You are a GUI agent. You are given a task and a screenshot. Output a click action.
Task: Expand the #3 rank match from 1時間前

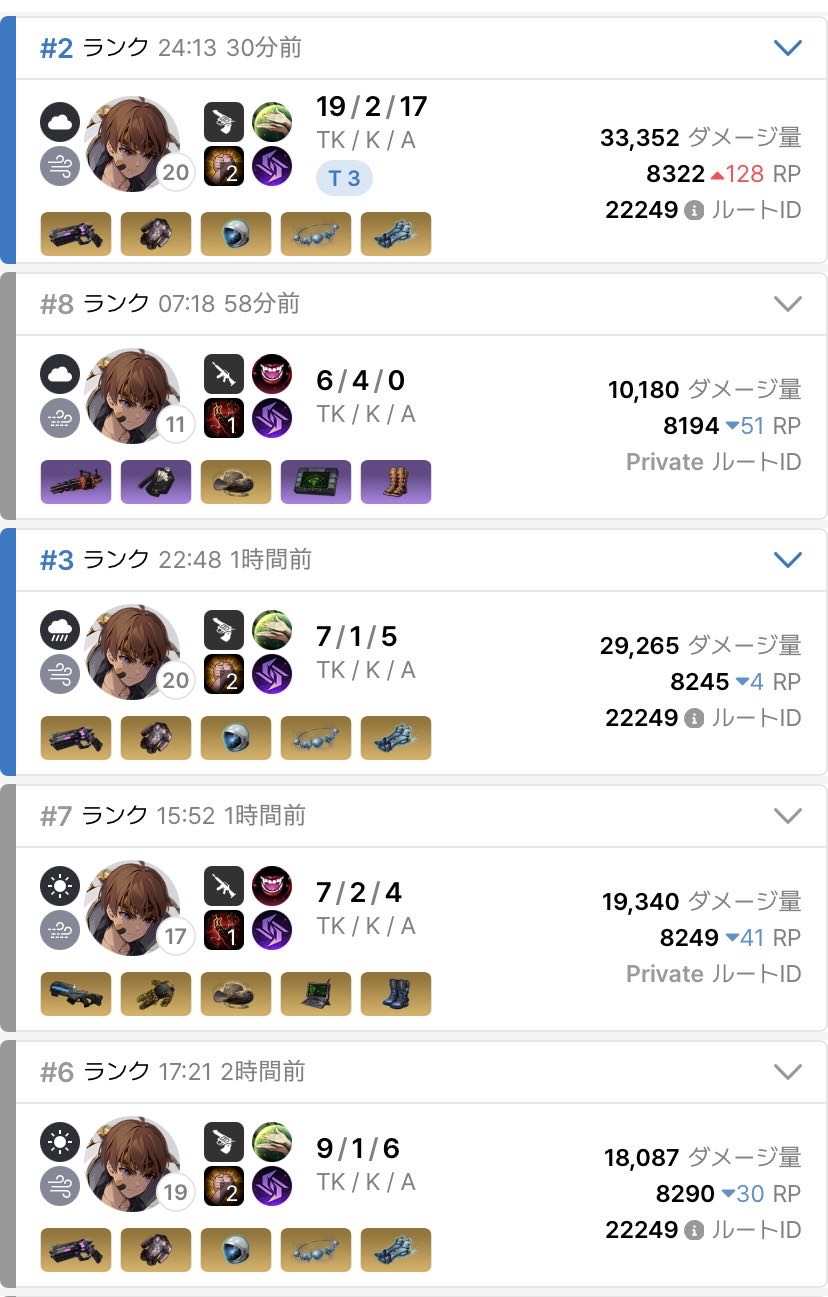(788, 560)
